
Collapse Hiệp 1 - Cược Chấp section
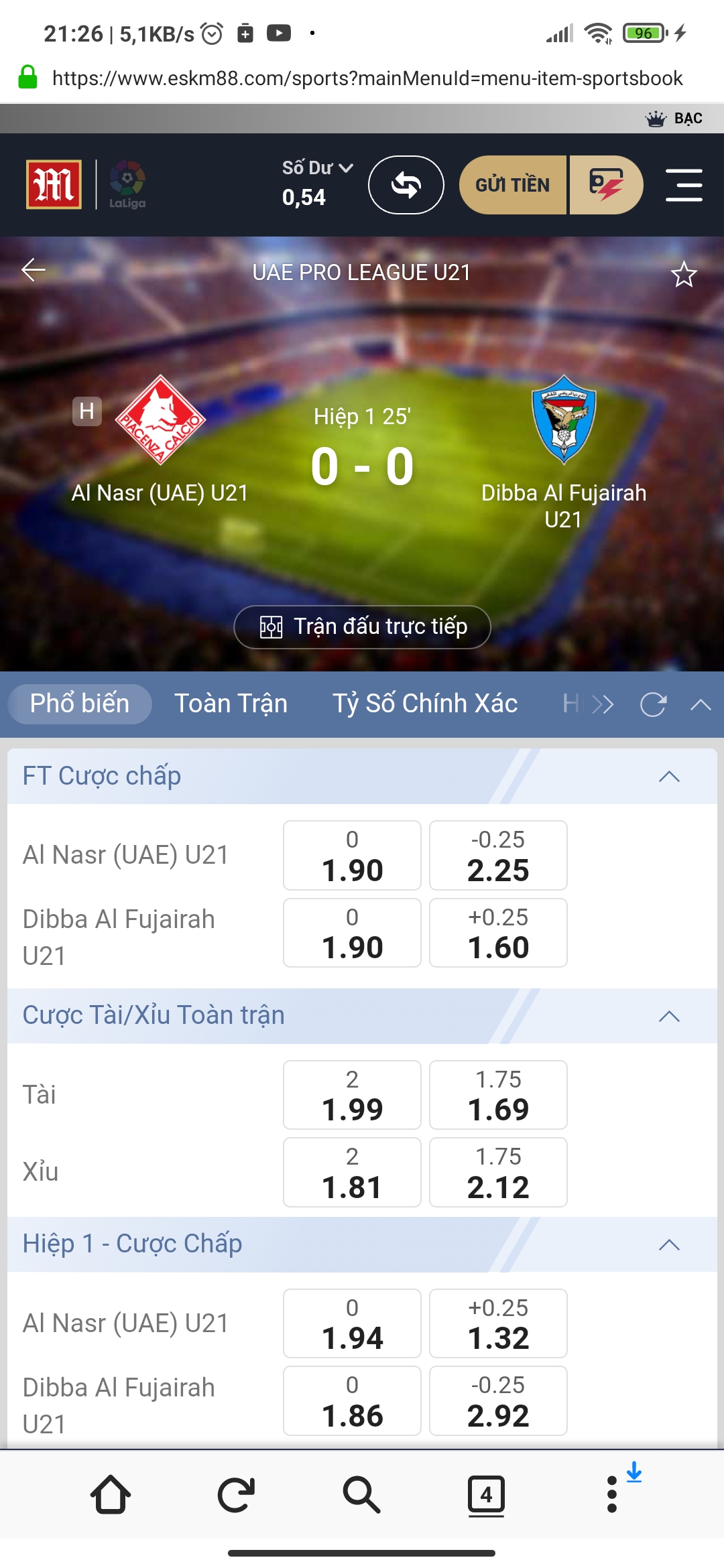(669, 1245)
